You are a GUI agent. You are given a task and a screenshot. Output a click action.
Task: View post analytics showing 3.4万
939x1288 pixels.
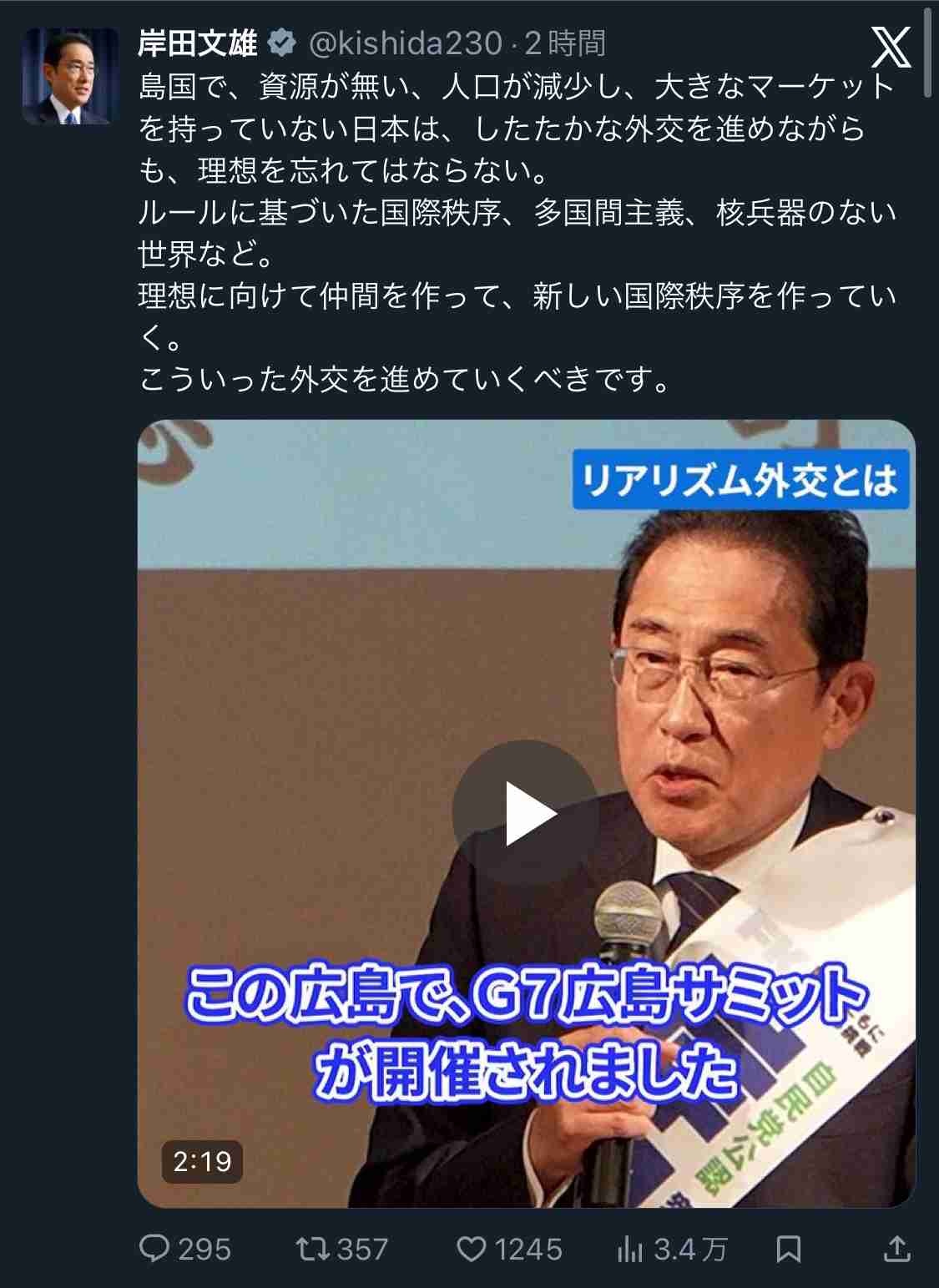pos(629,1249)
